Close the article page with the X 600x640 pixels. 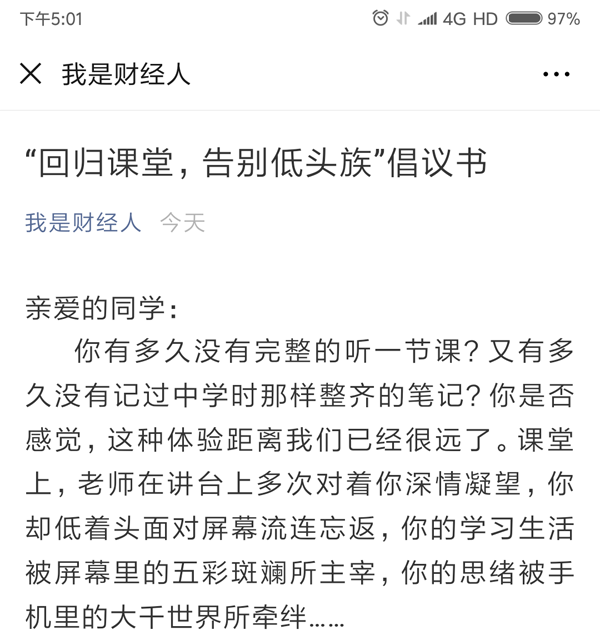point(31,74)
